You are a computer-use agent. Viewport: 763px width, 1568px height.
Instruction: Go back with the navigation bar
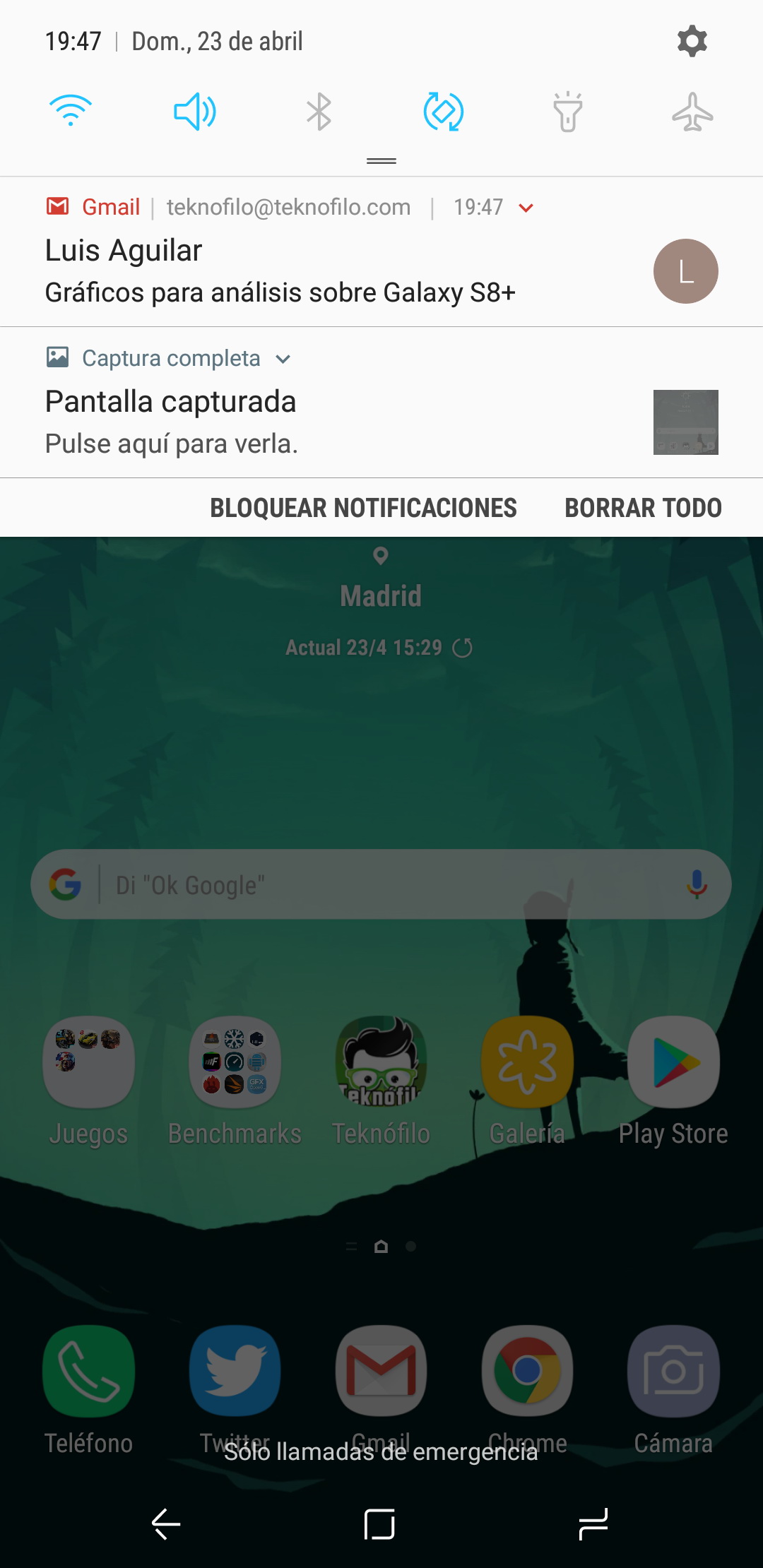coord(167,1524)
